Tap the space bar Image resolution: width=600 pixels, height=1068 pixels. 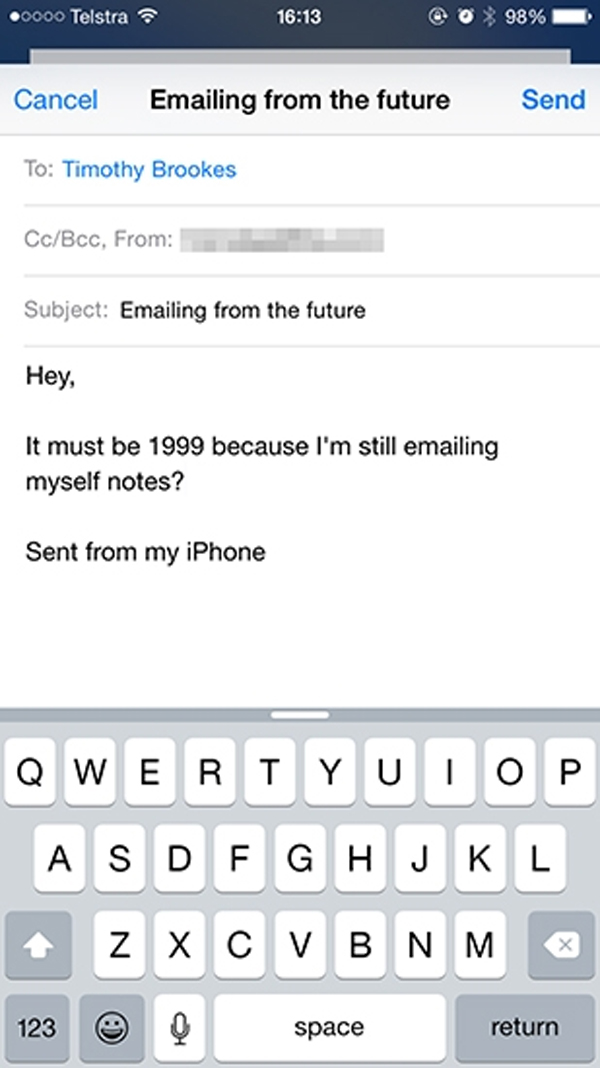click(329, 1027)
